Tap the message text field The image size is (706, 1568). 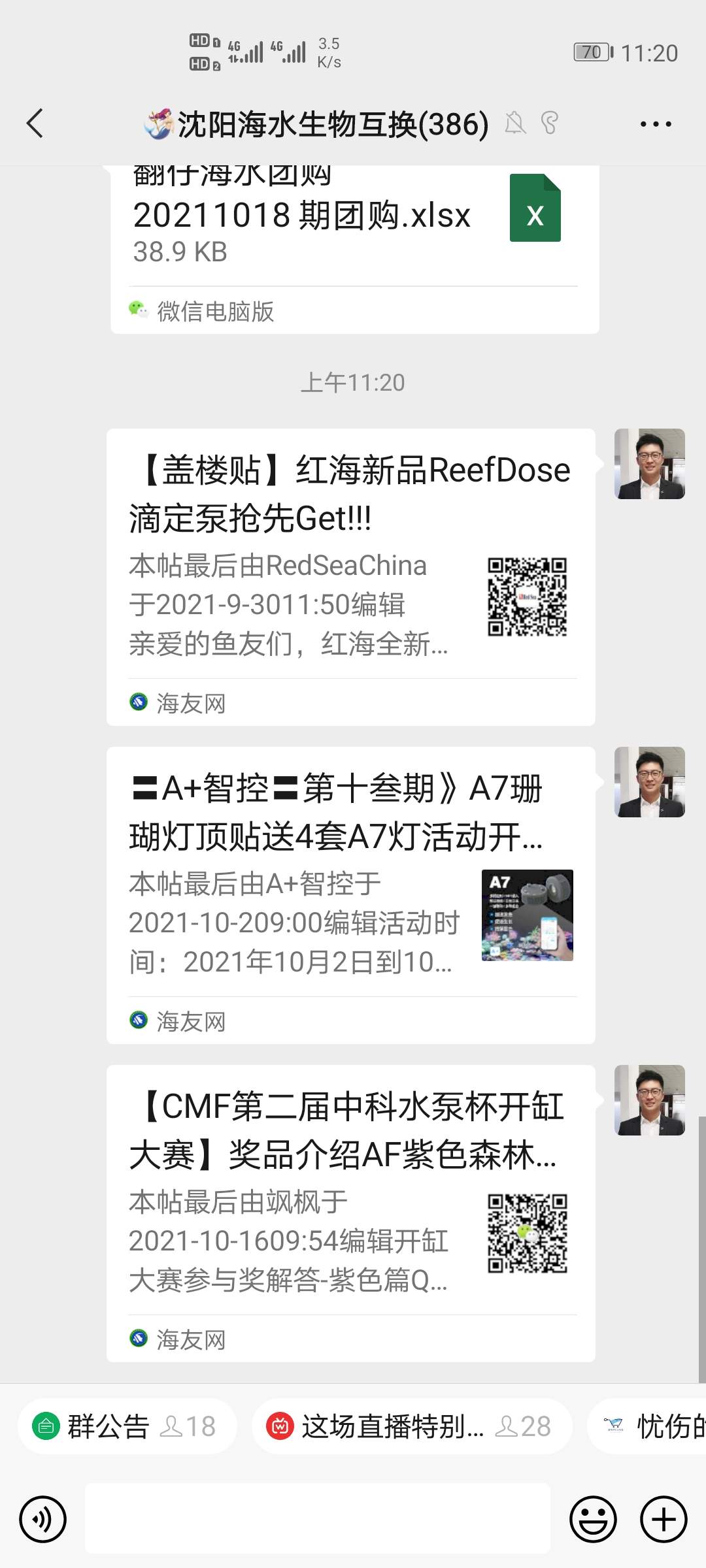pos(318,1519)
